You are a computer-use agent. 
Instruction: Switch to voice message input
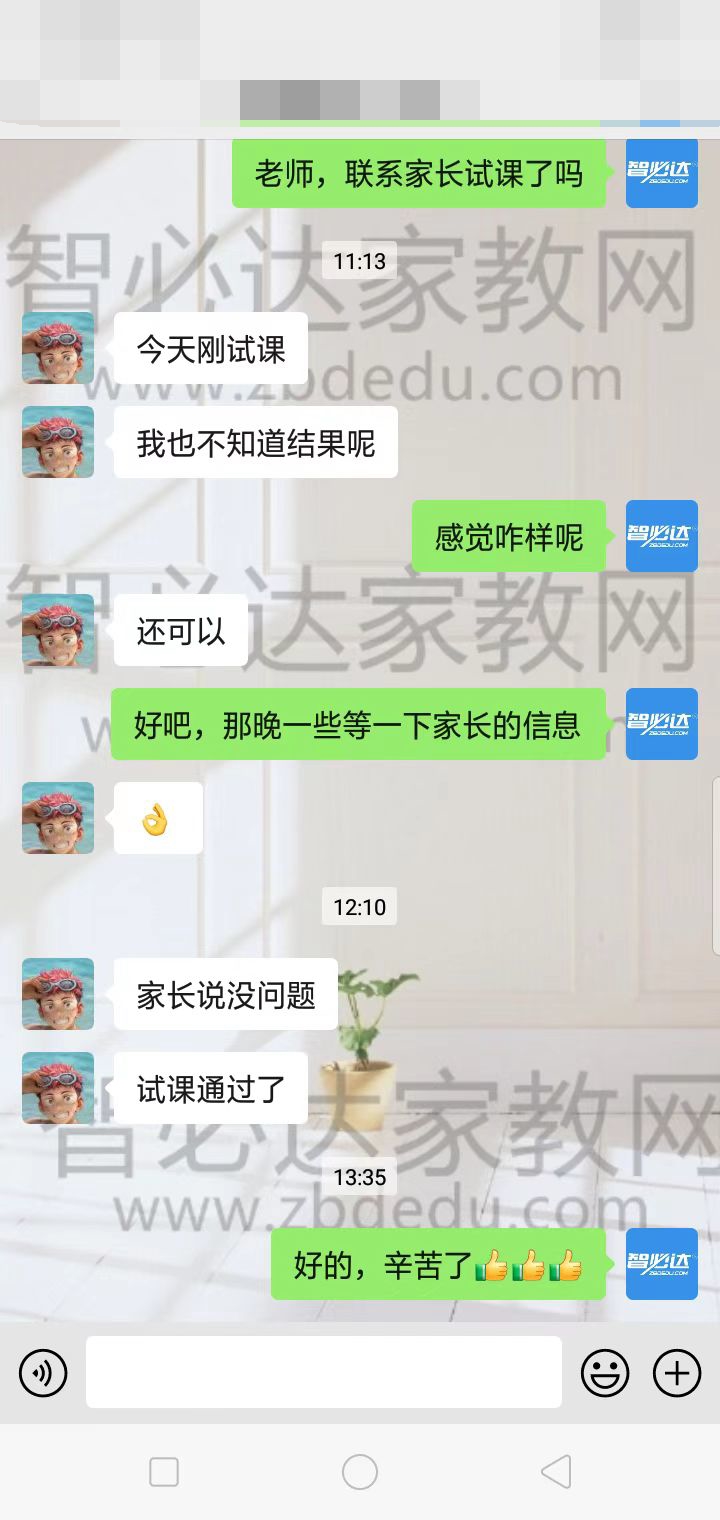(x=43, y=1372)
